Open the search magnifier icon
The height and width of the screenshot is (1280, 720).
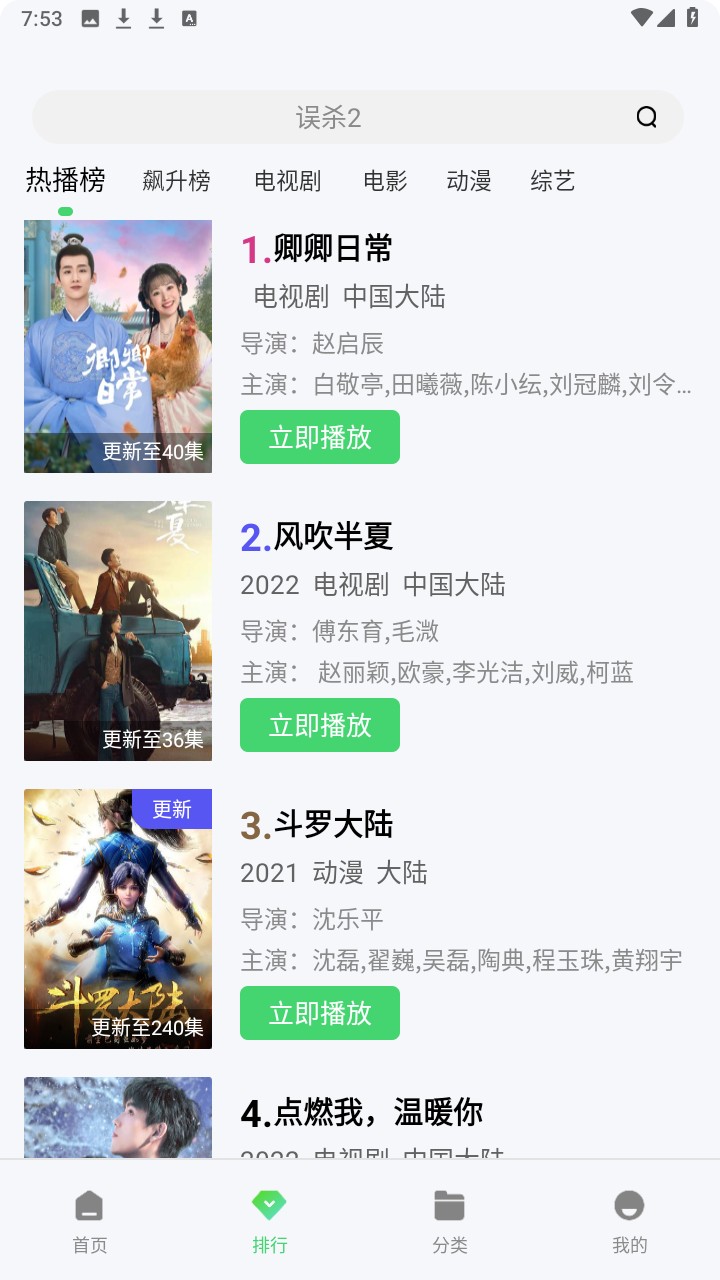click(646, 117)
